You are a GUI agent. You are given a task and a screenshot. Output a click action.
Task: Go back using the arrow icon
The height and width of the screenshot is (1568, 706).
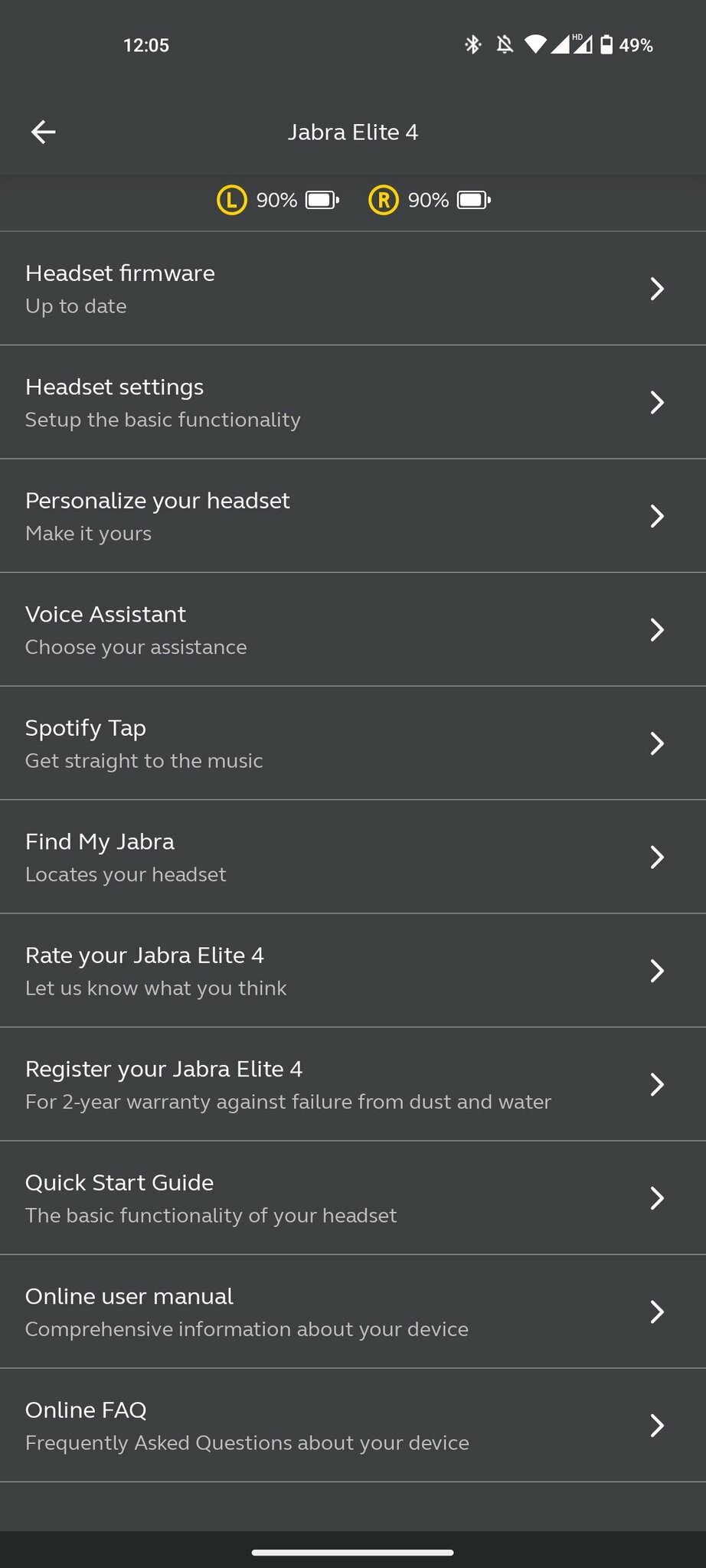point(44,132)
